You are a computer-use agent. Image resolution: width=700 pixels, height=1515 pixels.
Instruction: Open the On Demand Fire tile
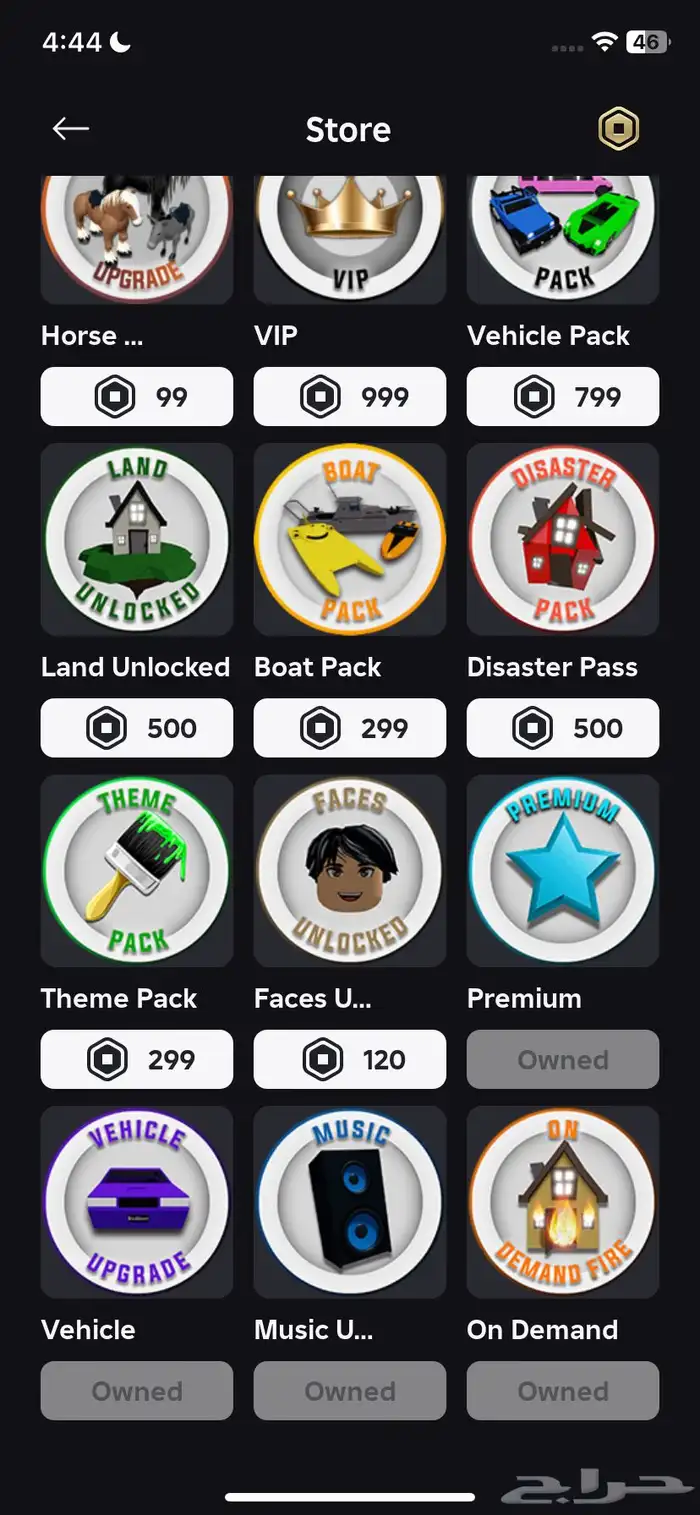(563, 1201)
